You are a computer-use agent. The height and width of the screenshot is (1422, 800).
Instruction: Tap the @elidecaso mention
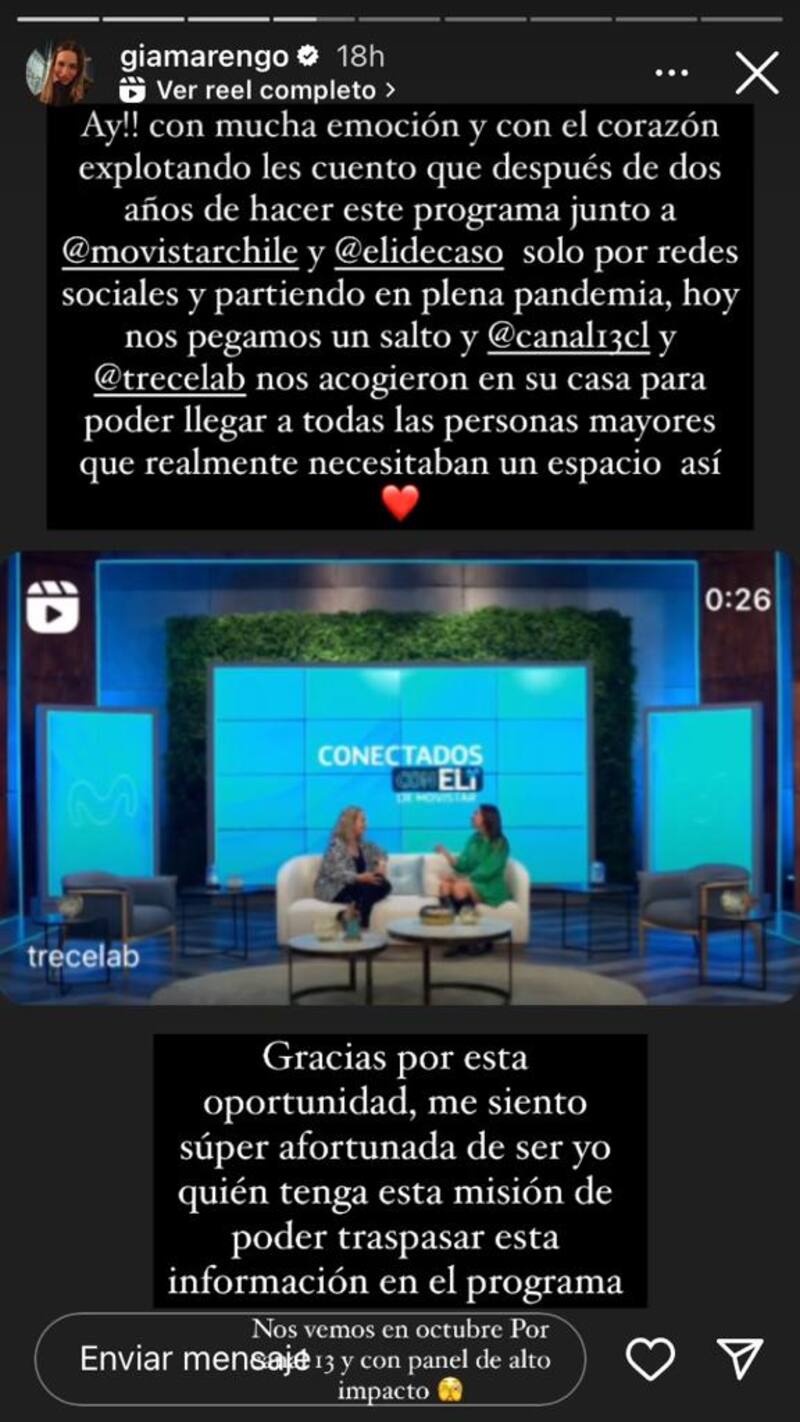click(x=418, y=252)
